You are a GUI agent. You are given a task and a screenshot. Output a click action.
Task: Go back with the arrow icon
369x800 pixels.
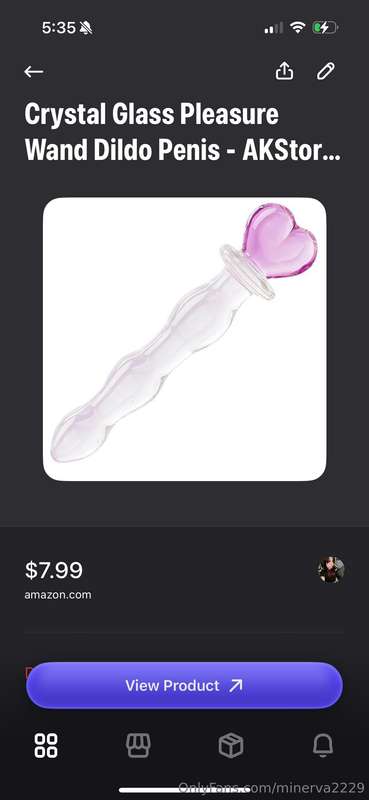pos(34,72)
